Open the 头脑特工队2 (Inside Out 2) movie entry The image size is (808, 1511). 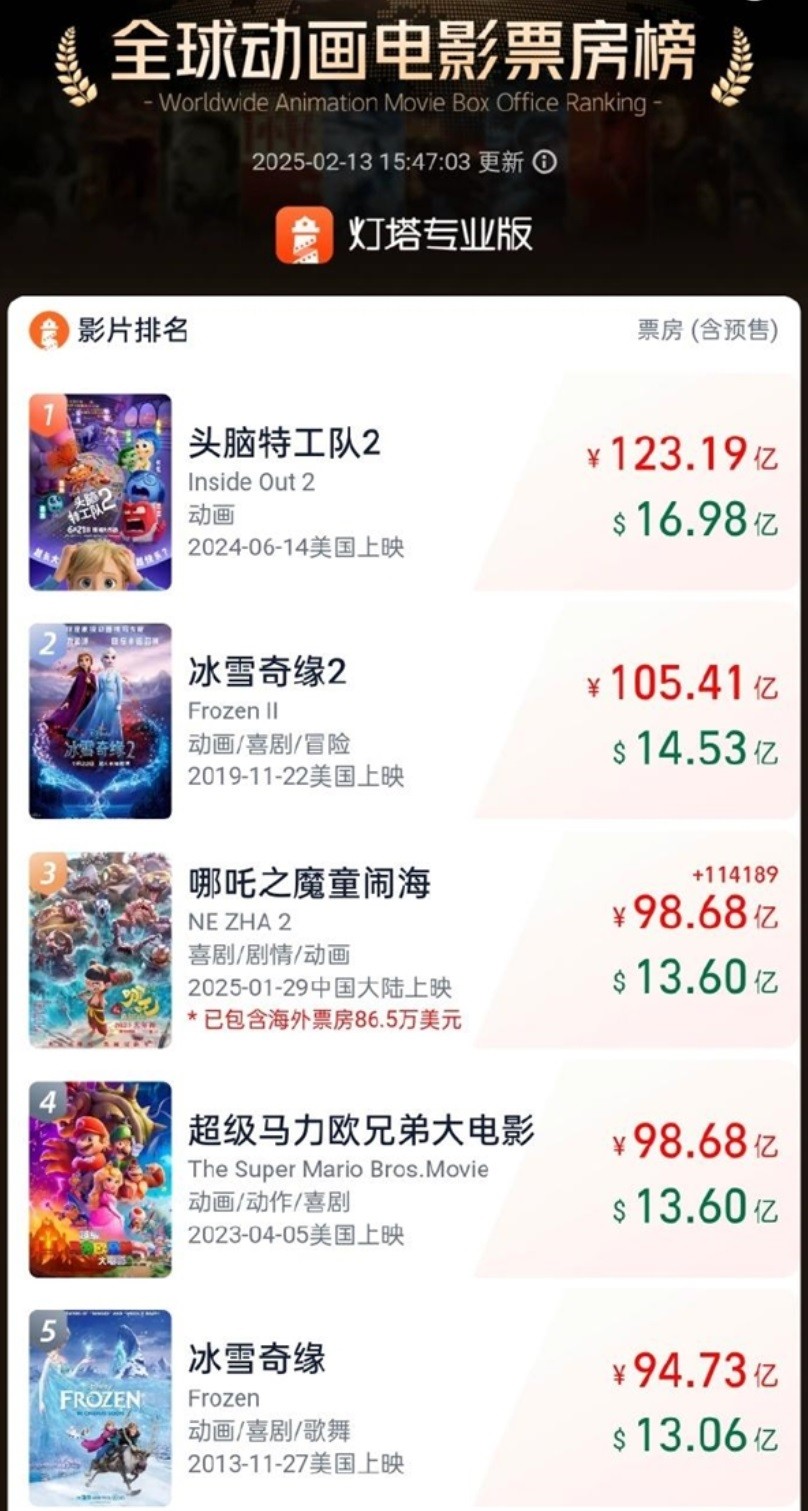point(404,492)
